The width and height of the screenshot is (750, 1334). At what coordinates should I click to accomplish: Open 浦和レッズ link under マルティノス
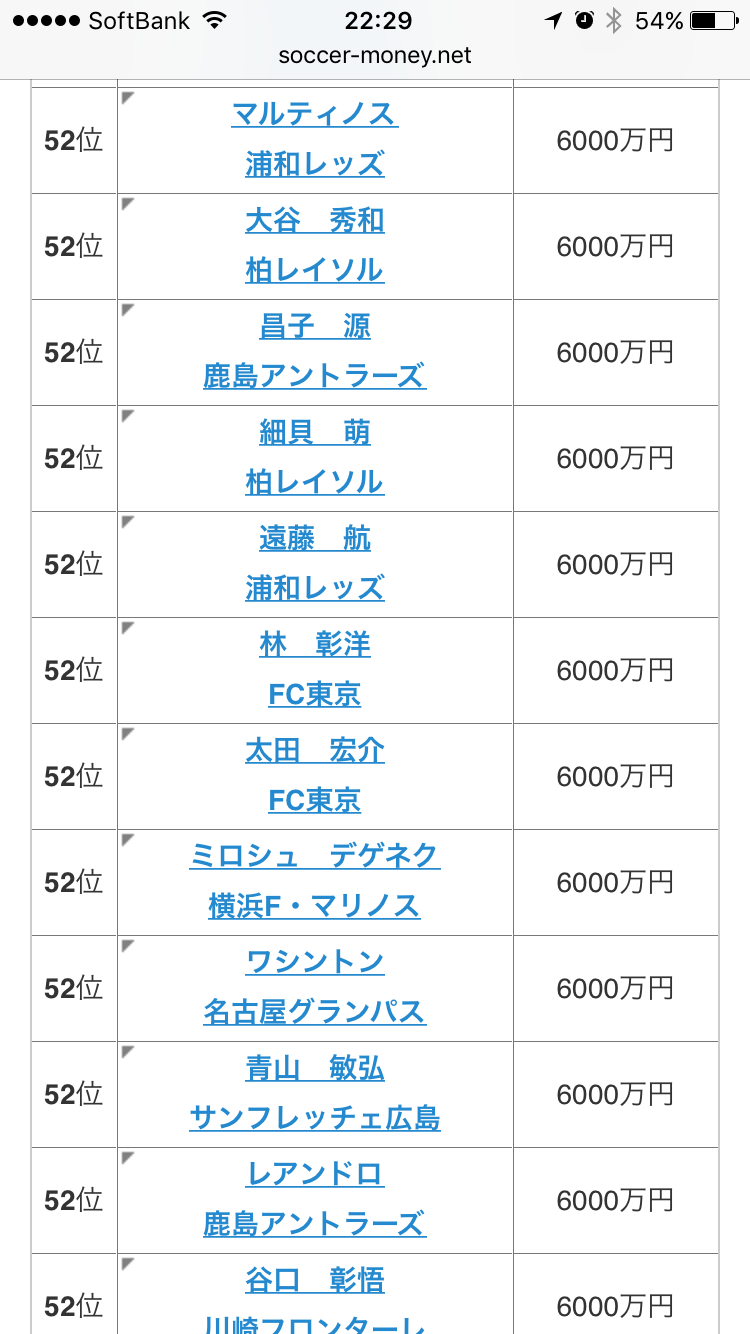pos(315,164)
